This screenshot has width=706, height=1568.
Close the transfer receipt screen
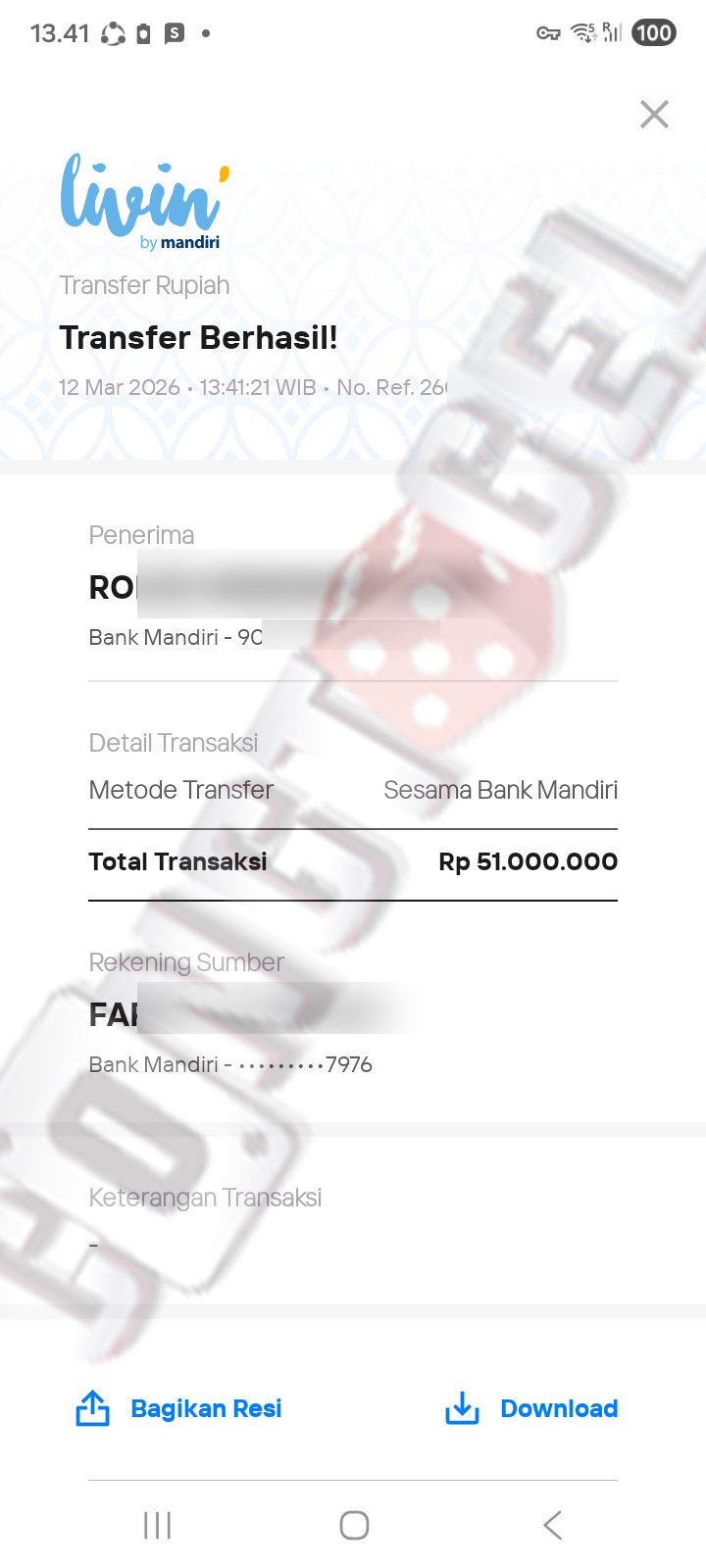pyautogui.click(x=654, y=115)
